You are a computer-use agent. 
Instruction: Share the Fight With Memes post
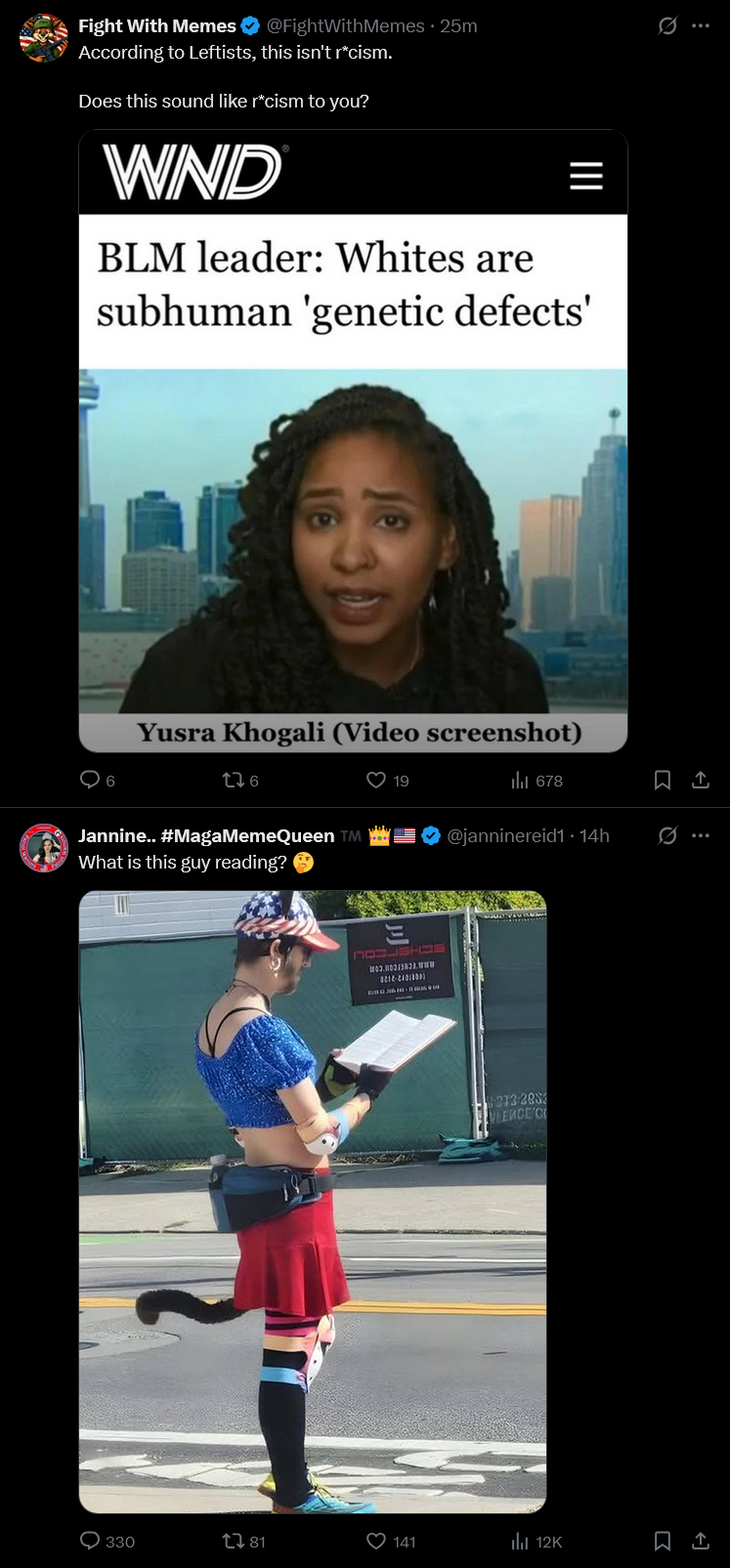click(700, 780)
